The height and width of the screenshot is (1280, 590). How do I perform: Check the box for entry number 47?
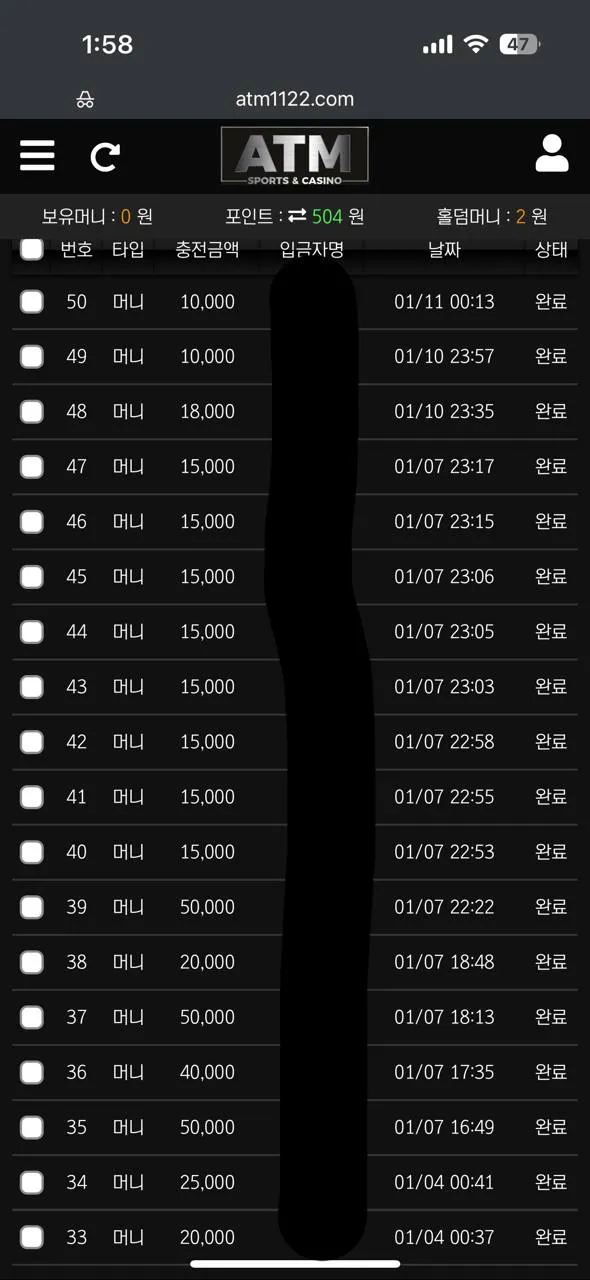[x=32, y=466]
